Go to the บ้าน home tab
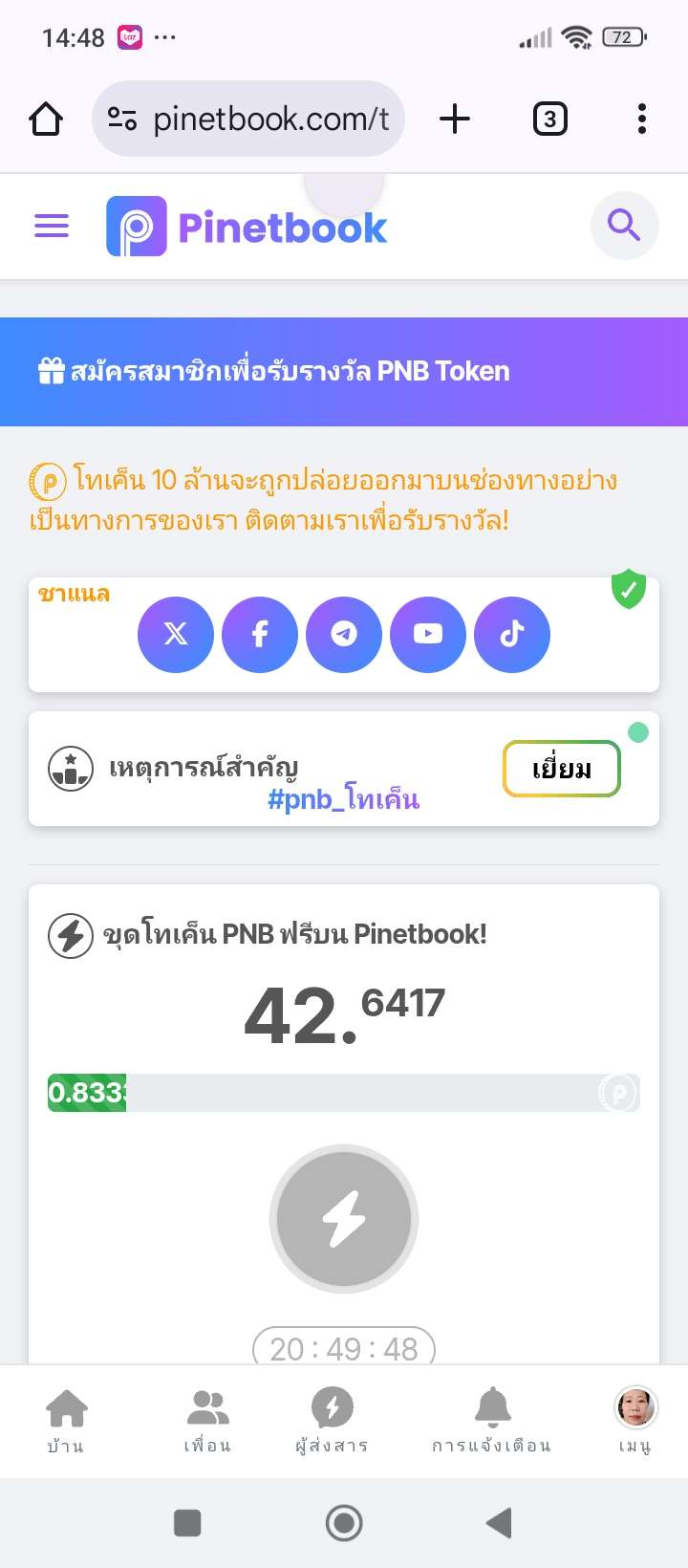Screen dimensions: 688x1568 (66, 1420)
